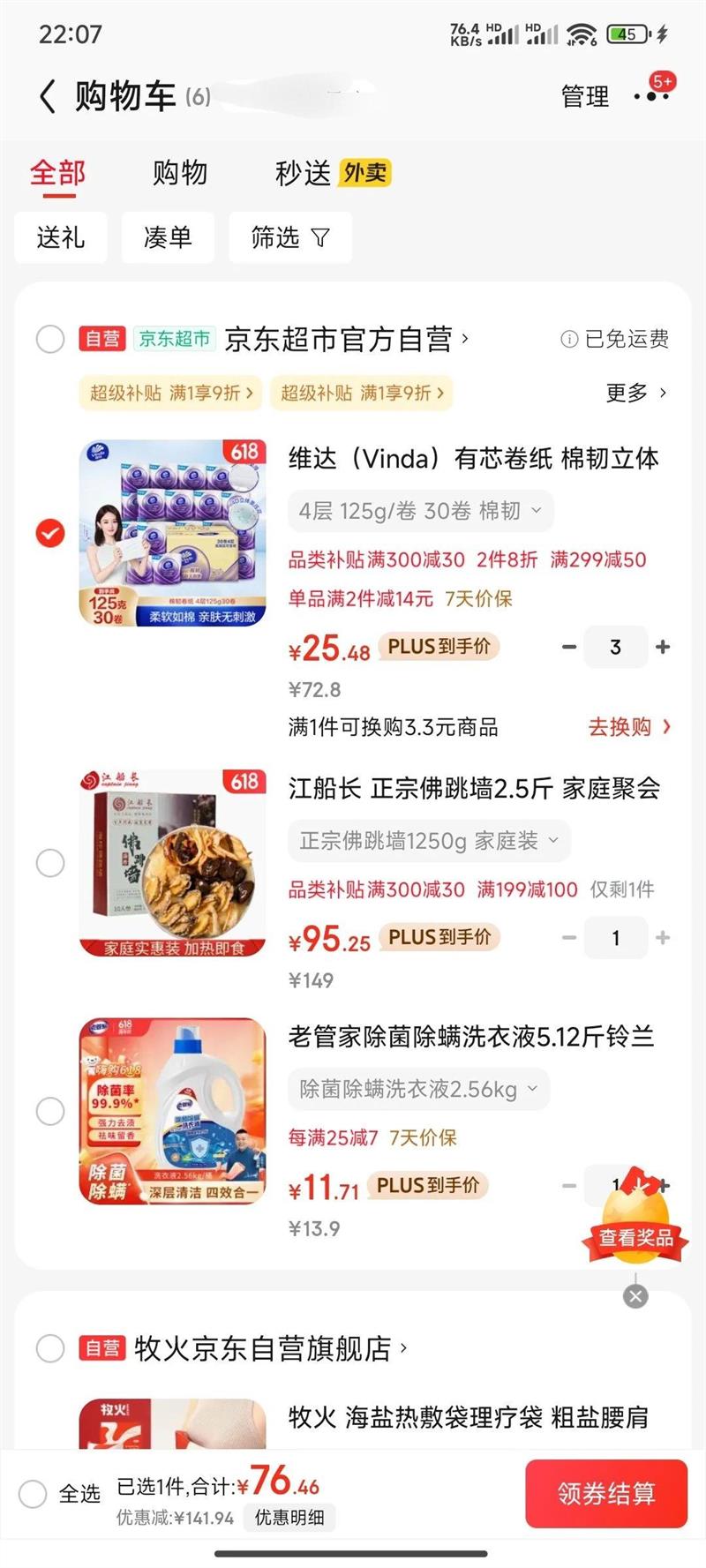The image size is (706, 1568).
Task: Increase quantity of 维达 tissue
Action: click(663, 647)
